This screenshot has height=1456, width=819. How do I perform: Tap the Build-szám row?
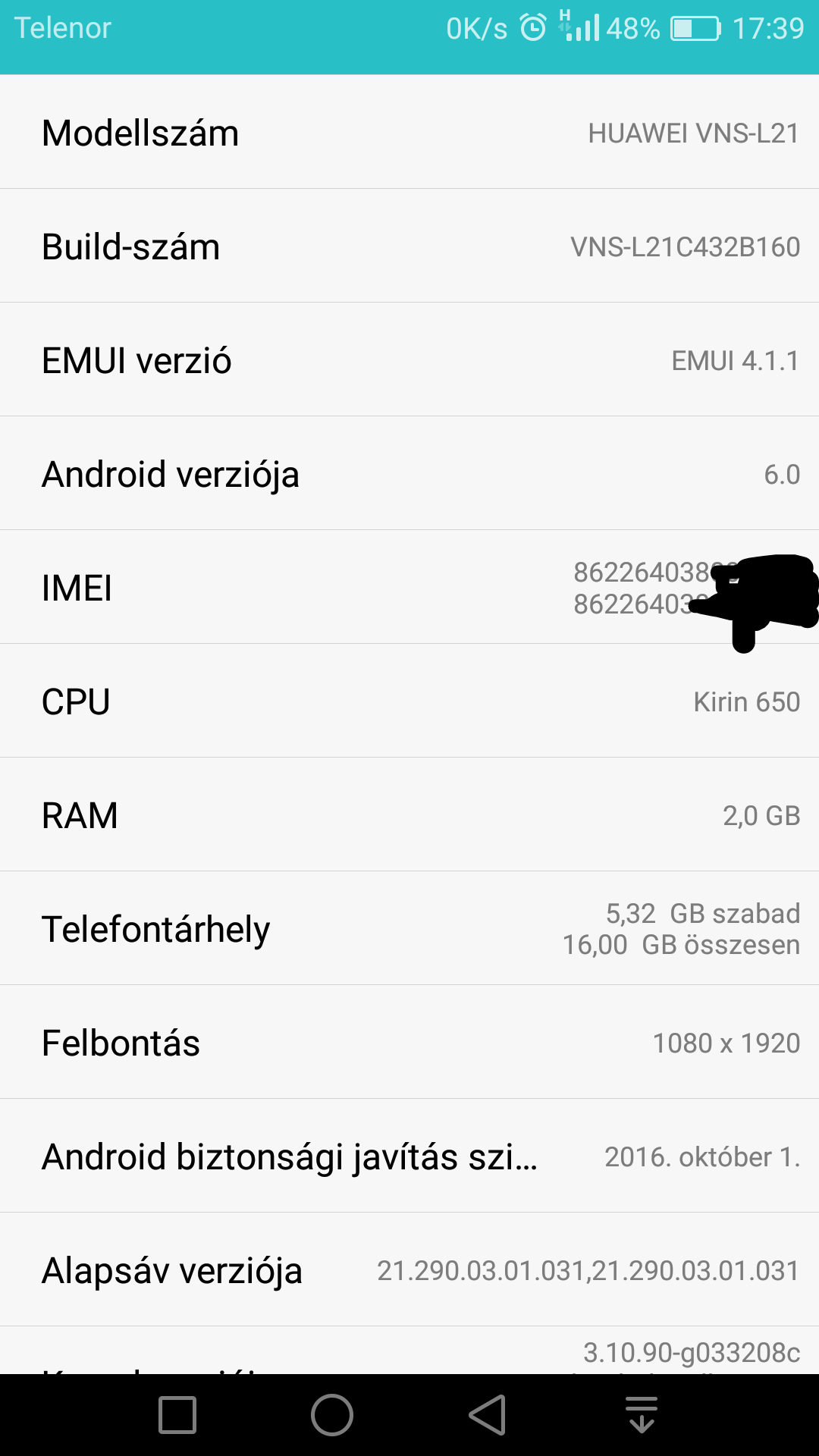[x=409, y=246]
